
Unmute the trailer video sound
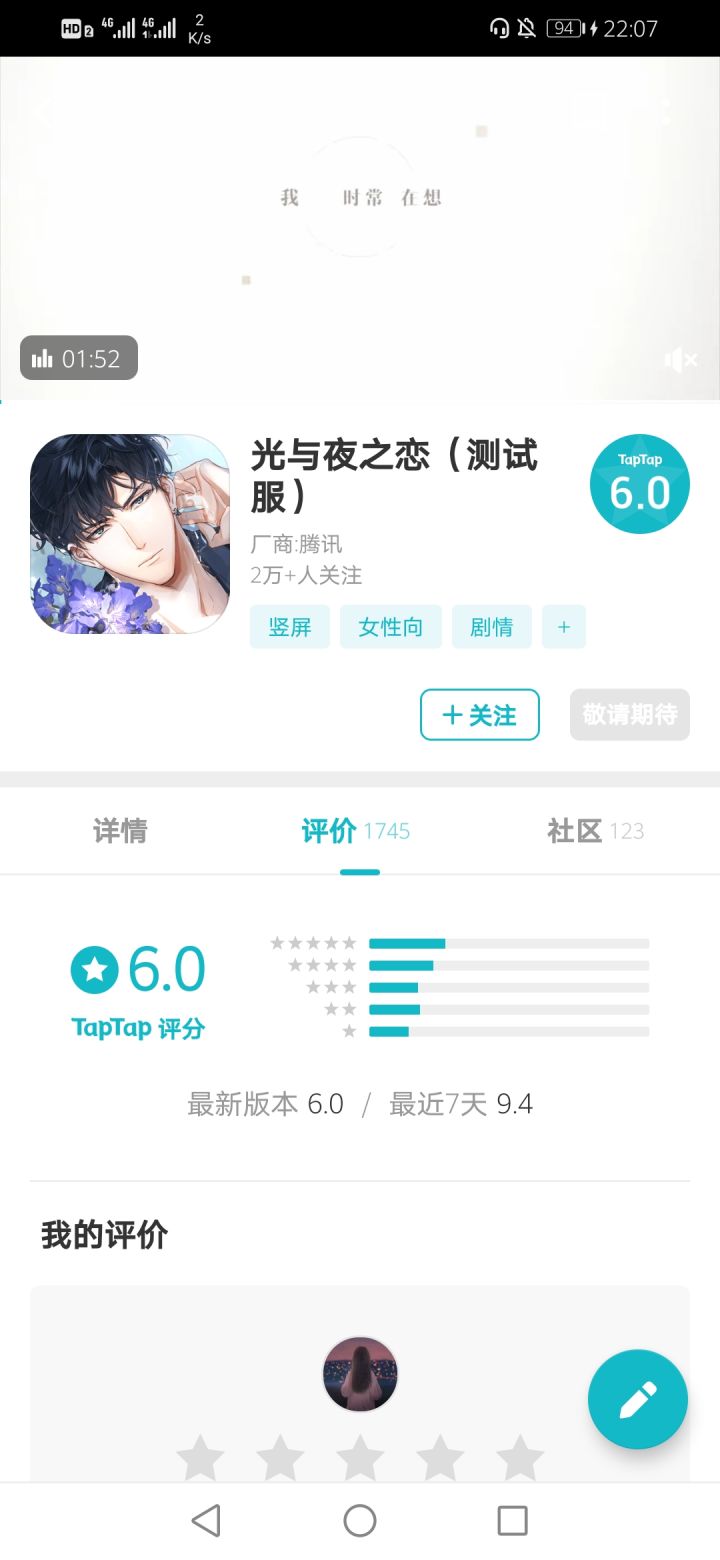[681, 360]
